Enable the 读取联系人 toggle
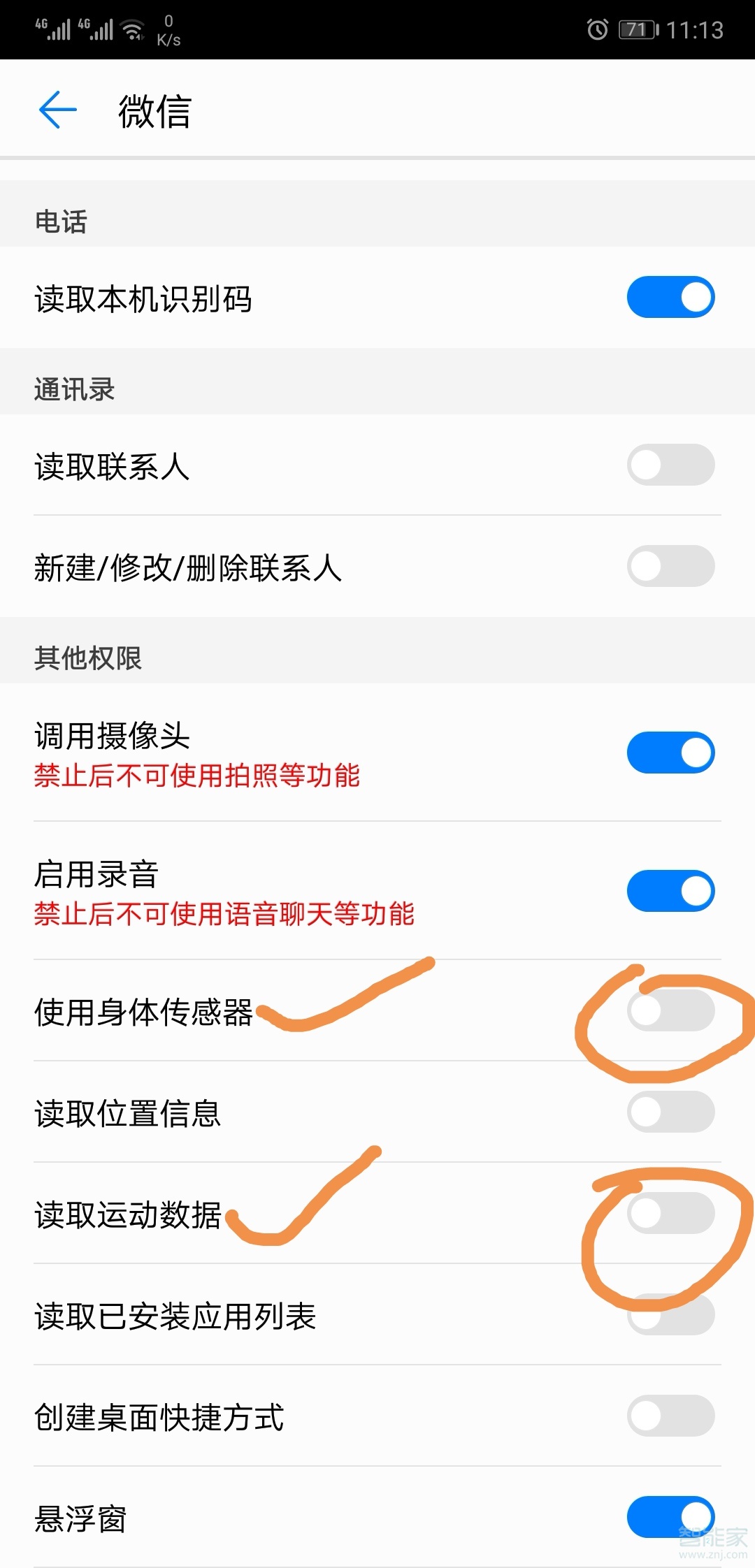 [x=670, y=465]
